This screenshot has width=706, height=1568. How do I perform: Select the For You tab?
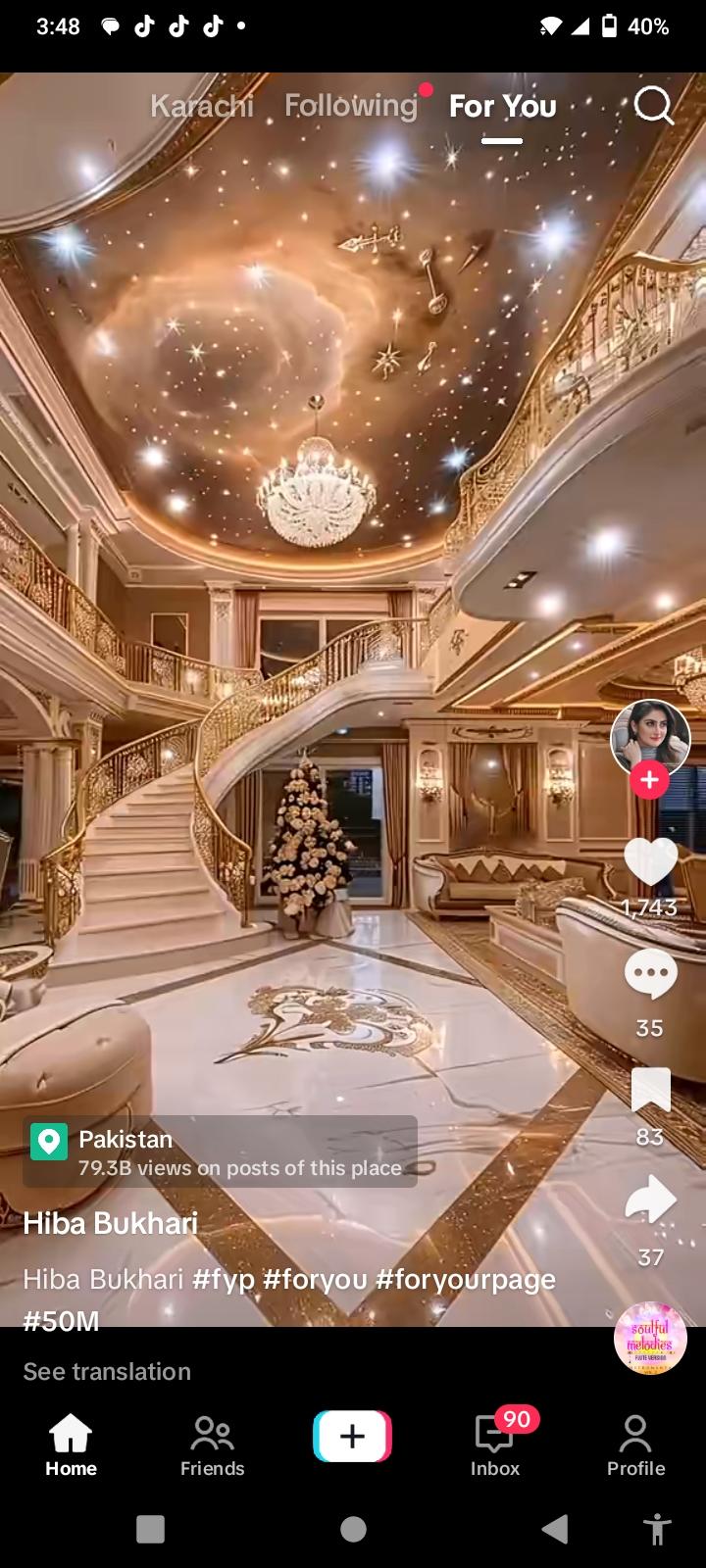[x=502, y=106]
